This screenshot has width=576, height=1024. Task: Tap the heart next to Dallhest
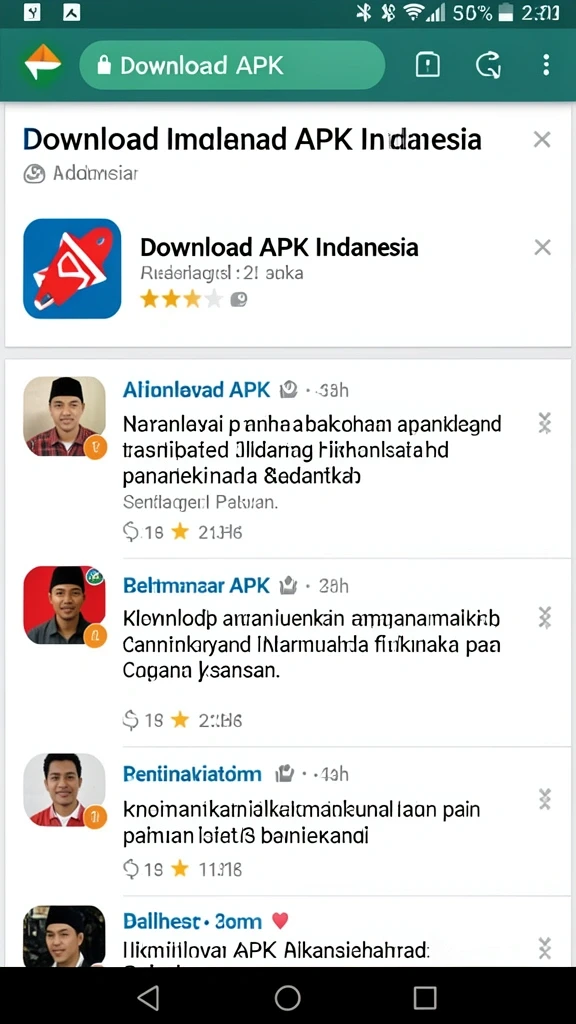(280, 921)
